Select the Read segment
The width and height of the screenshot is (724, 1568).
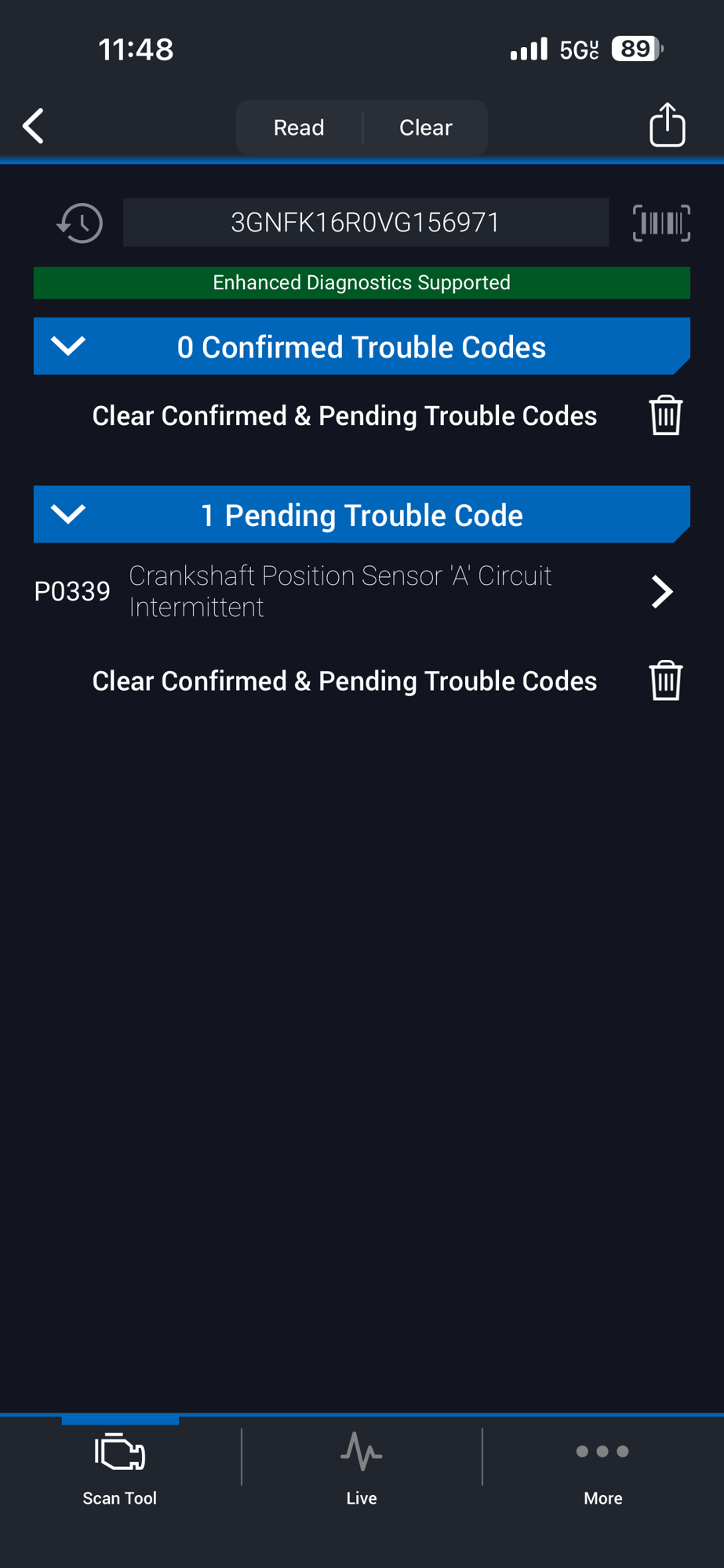pos(299,127)
